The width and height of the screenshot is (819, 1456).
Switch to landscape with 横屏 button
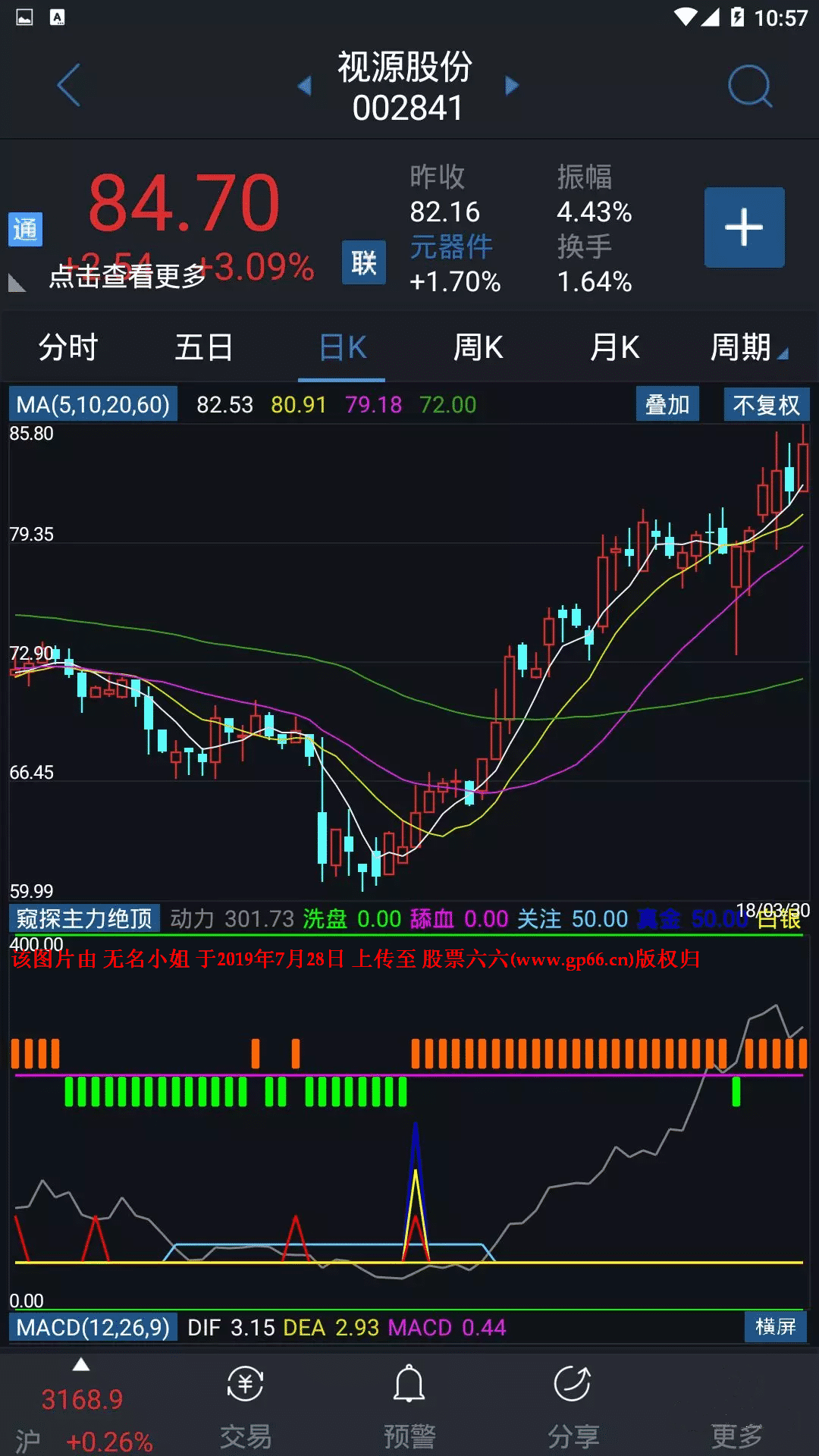775,1326
